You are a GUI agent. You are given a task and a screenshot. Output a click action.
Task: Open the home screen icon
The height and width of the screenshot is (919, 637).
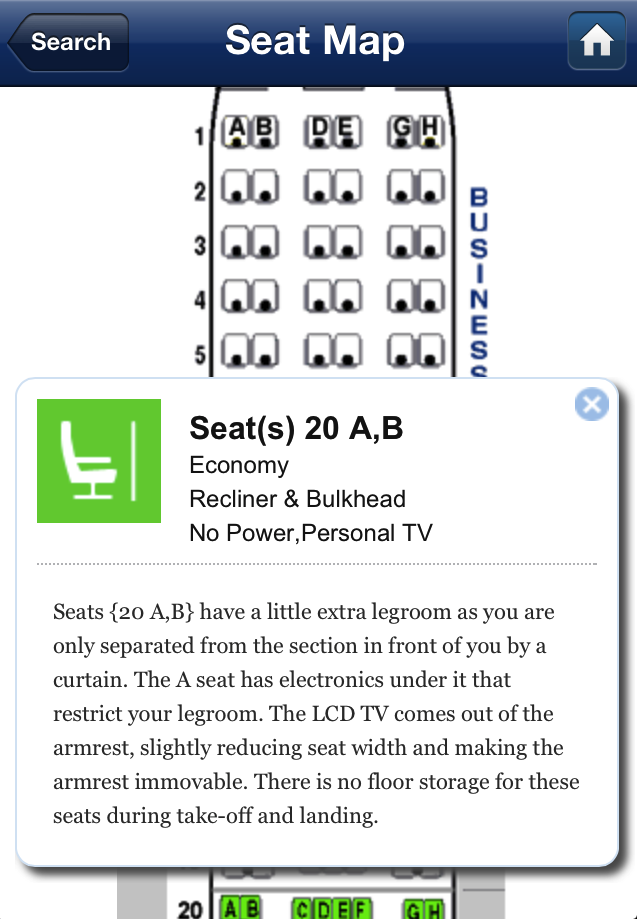pyautogui.click(x=596, y=41)
